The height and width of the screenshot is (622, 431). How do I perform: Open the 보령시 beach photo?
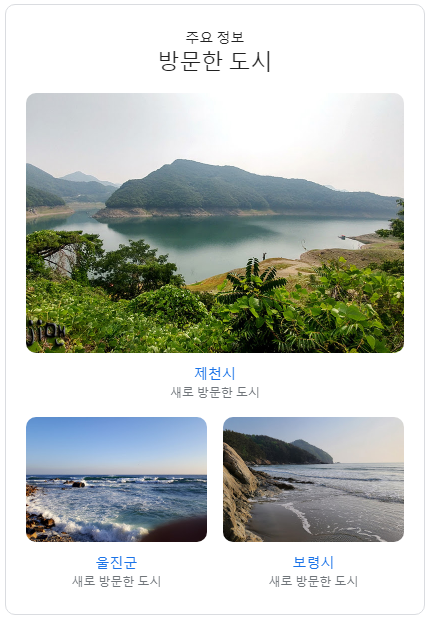314,479
